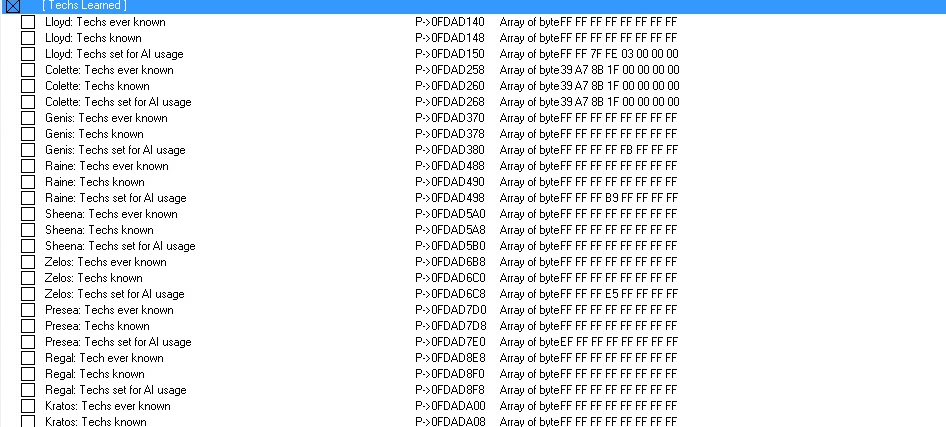
Task: Activate Colette: Techs ever known checkbox
Action: 28,70
